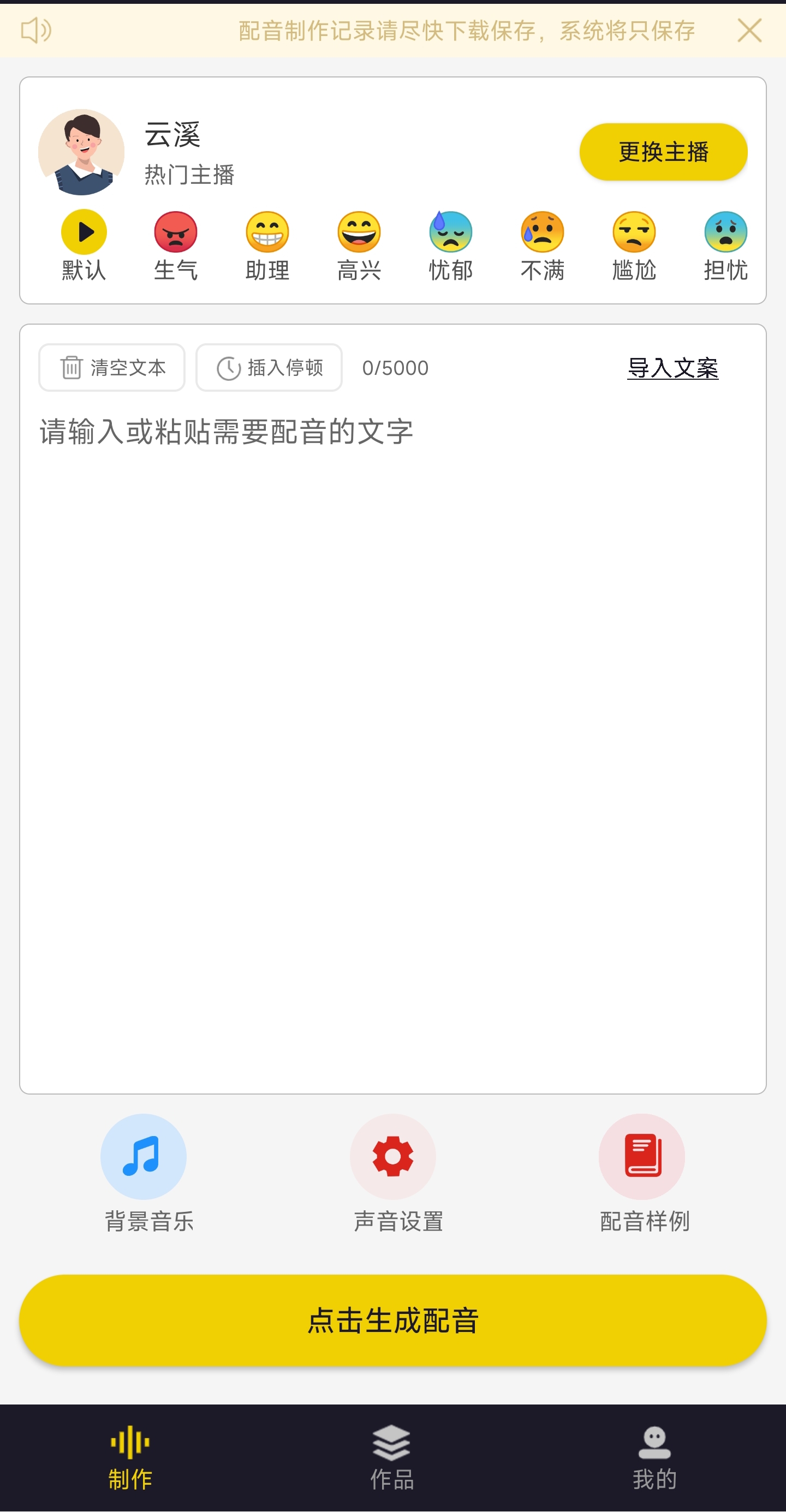786x1512 pixels.
Task: Open 背景音乐 background music options
Action: 144,1157
